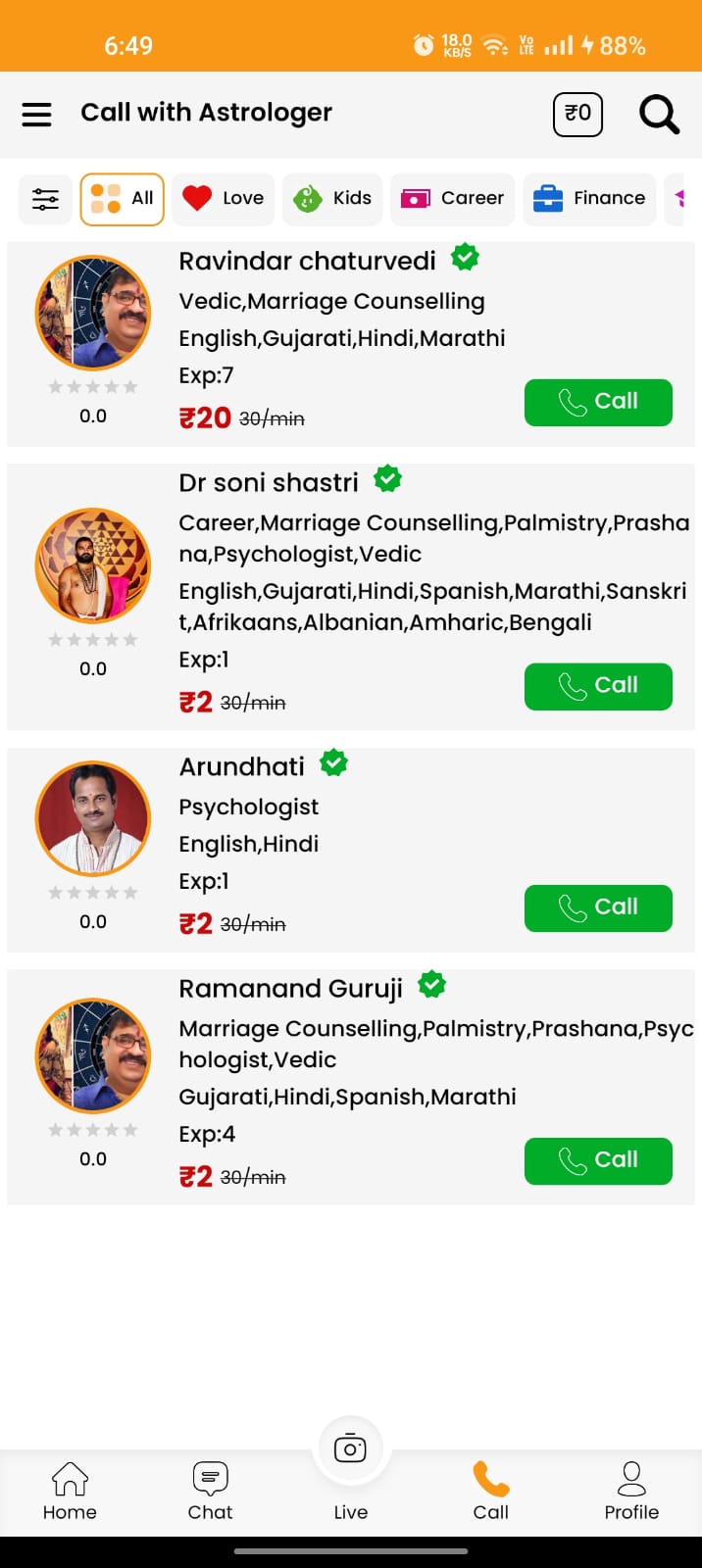Start a call with Arundhati
The image size is (702, 1568).
[x=598, y=907]
